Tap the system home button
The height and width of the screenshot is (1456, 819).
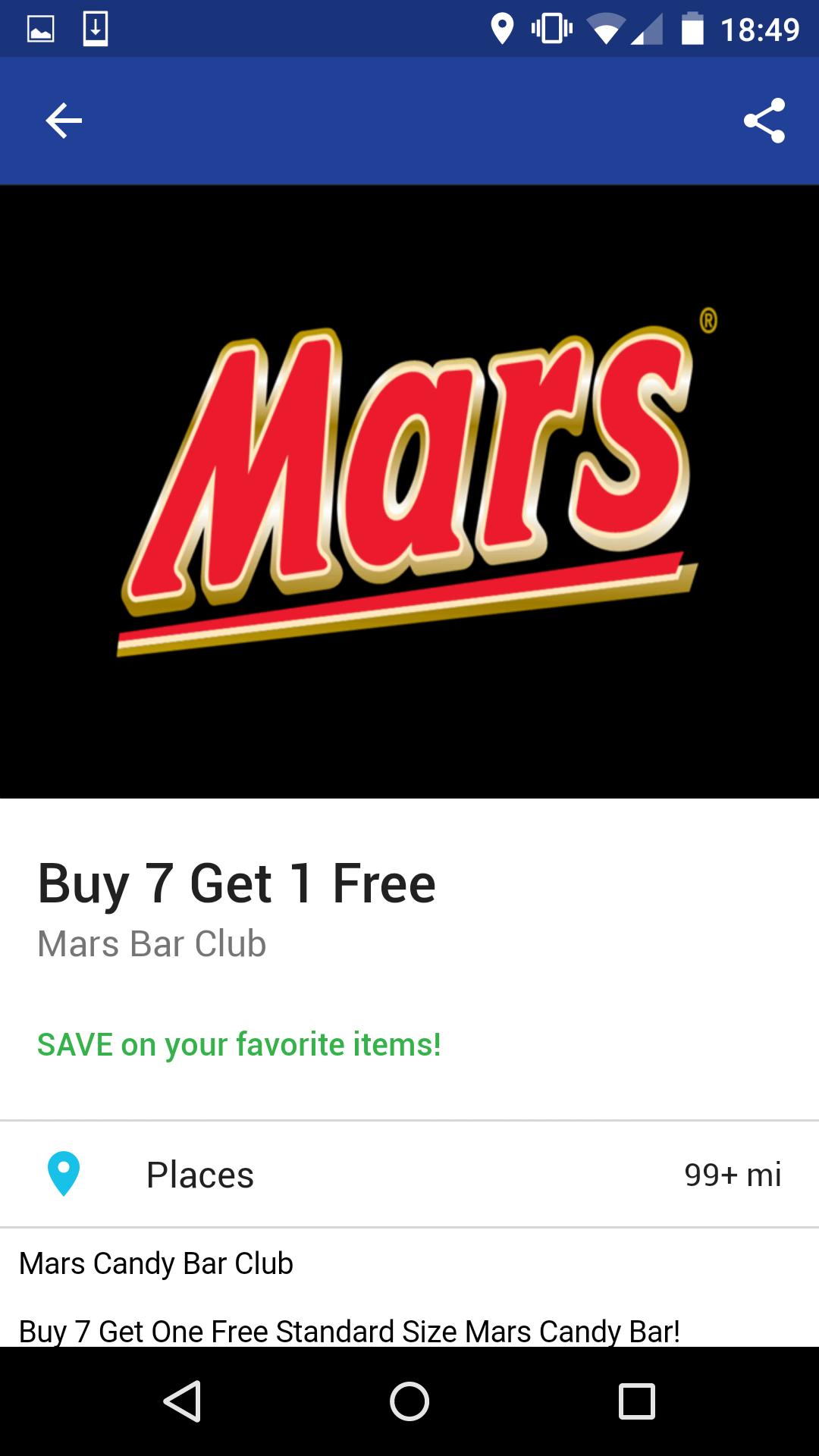pos(409,1401)
